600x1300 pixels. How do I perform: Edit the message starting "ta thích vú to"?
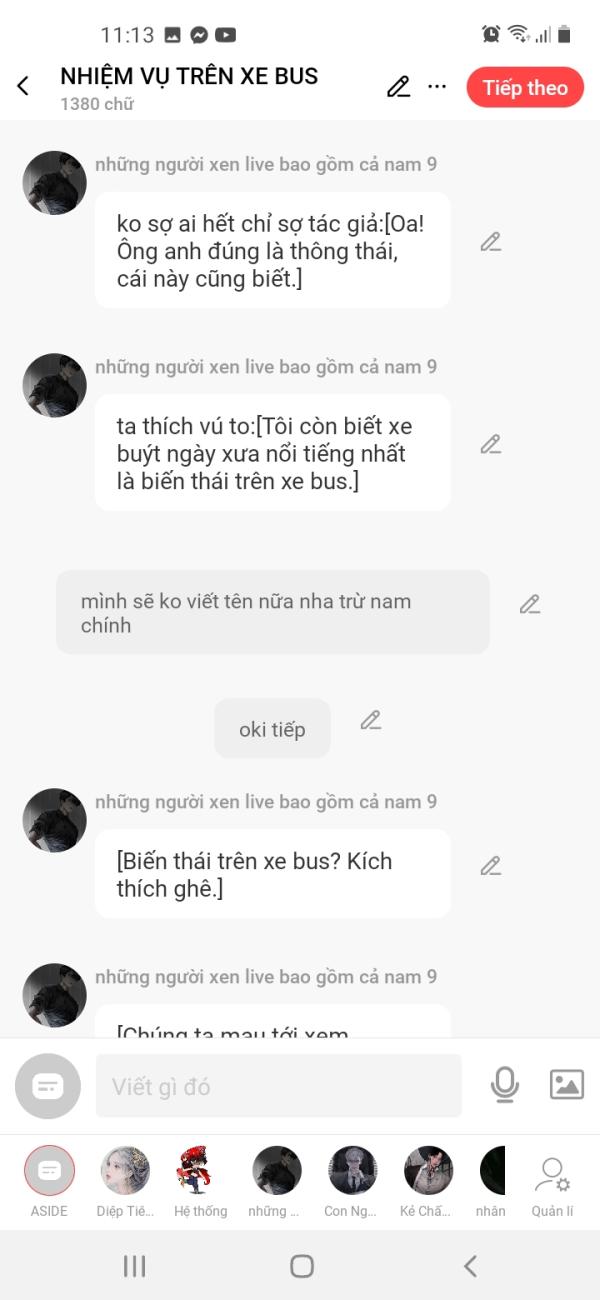pyautogui.click(x=490, y=444)
